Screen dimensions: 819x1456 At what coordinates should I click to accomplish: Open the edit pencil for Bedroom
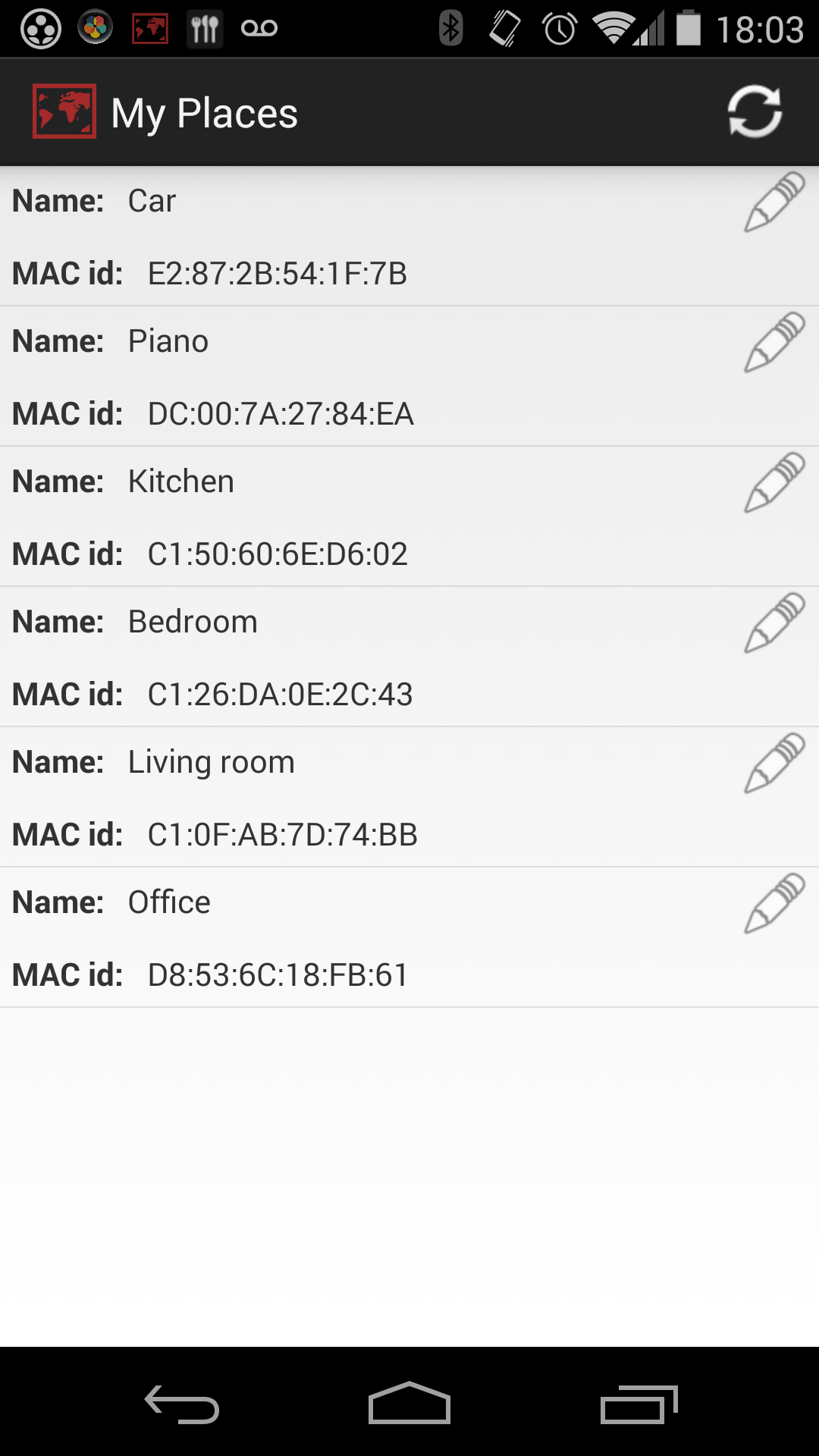click(774, 623)
